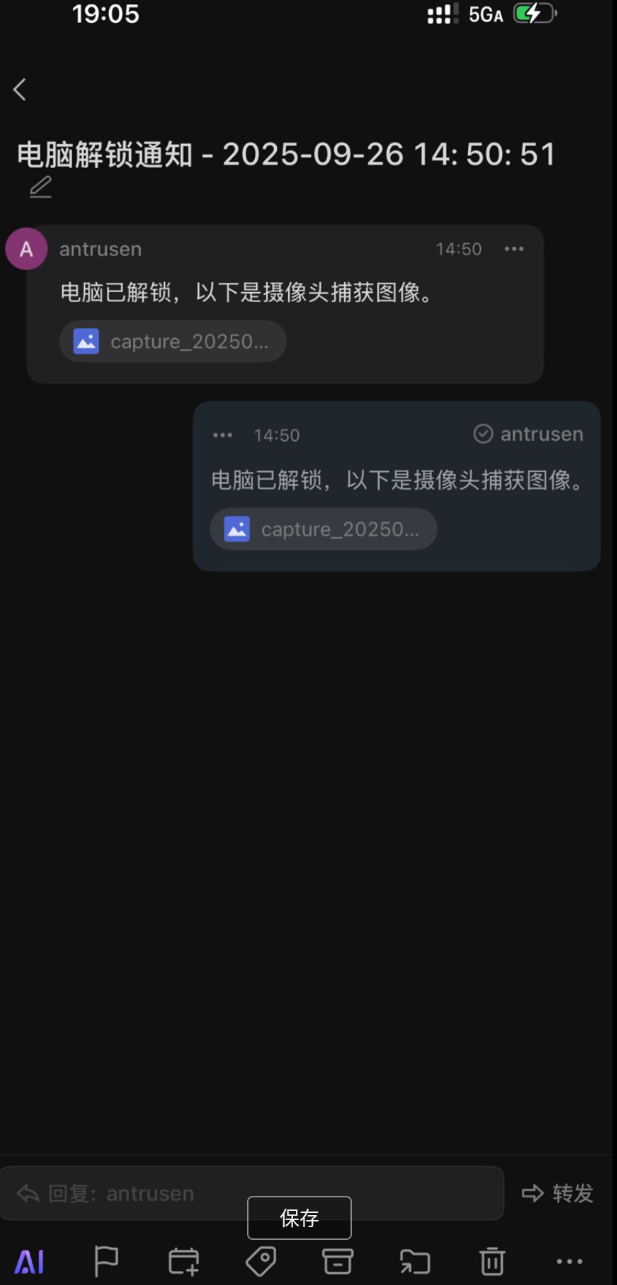Open the second message's three-dot menu
Image resolution: width=617 pixels, height=1285 pixels.
[223, 435]
